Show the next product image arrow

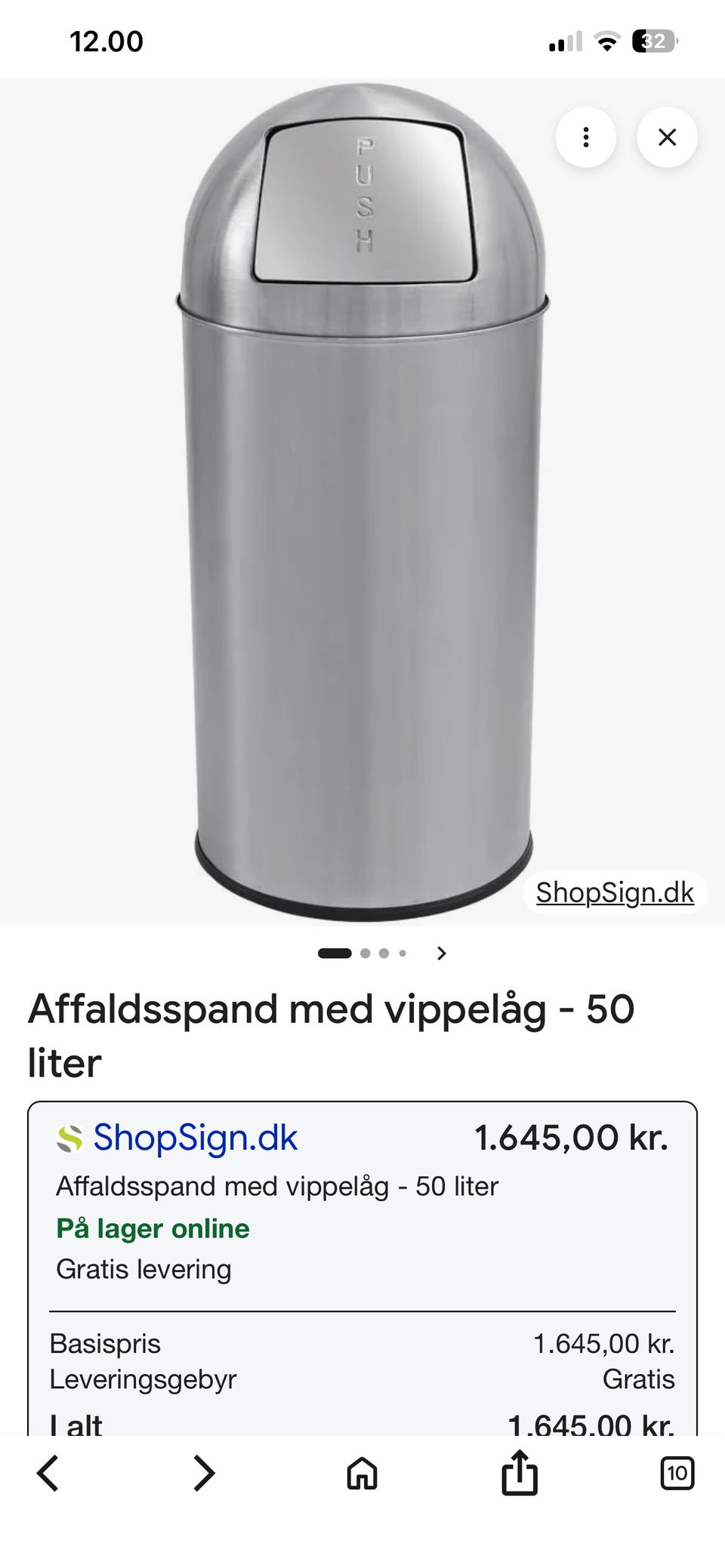[442, 953]
